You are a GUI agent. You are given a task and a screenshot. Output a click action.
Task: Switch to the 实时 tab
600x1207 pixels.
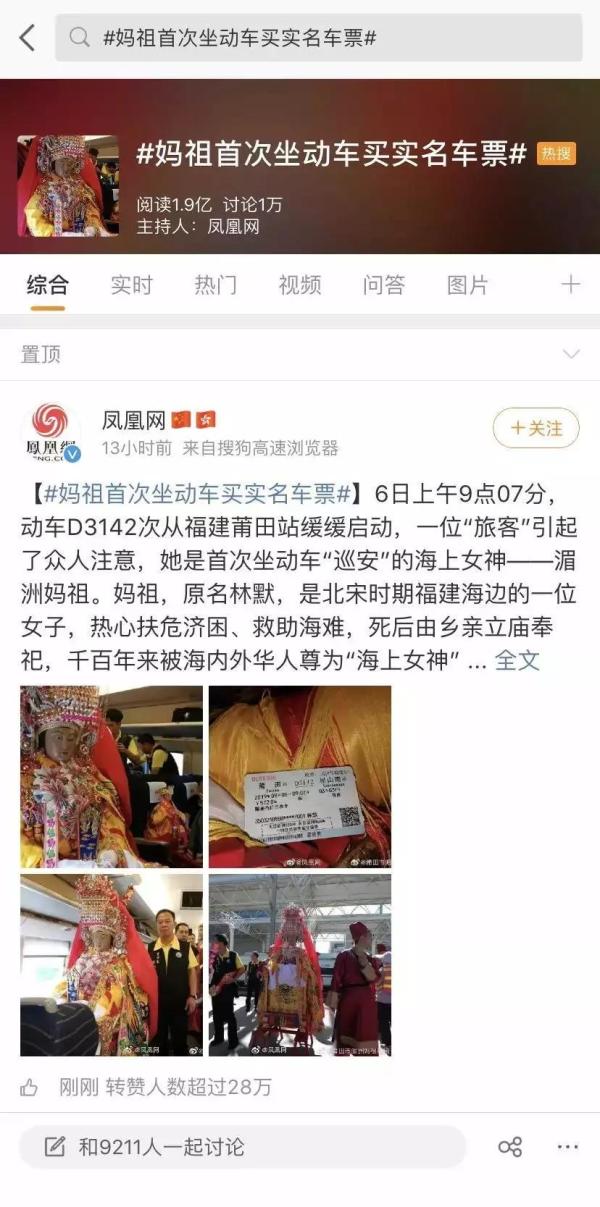[131, 285]
